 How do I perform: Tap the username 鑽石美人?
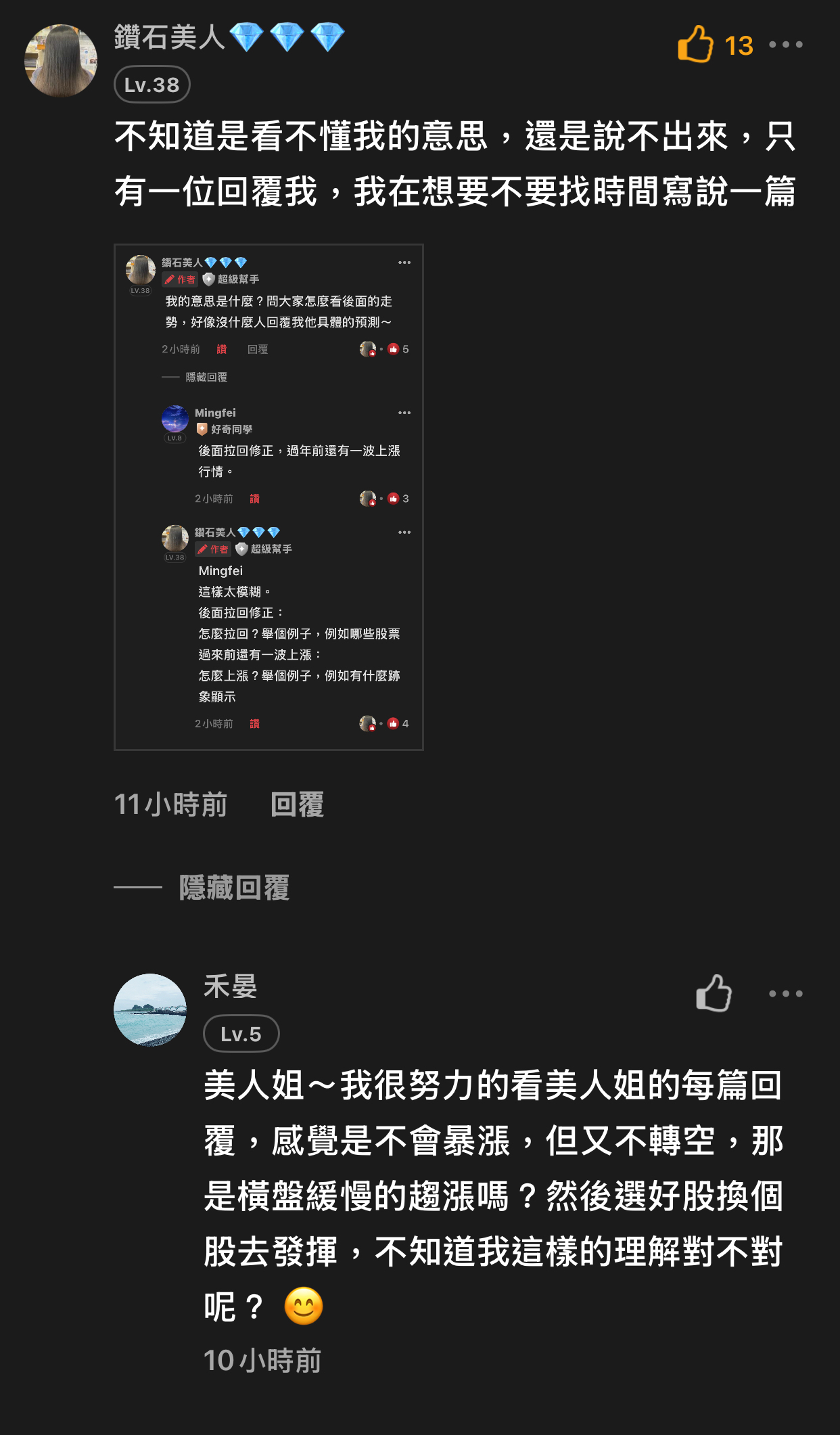coord(169,37)
